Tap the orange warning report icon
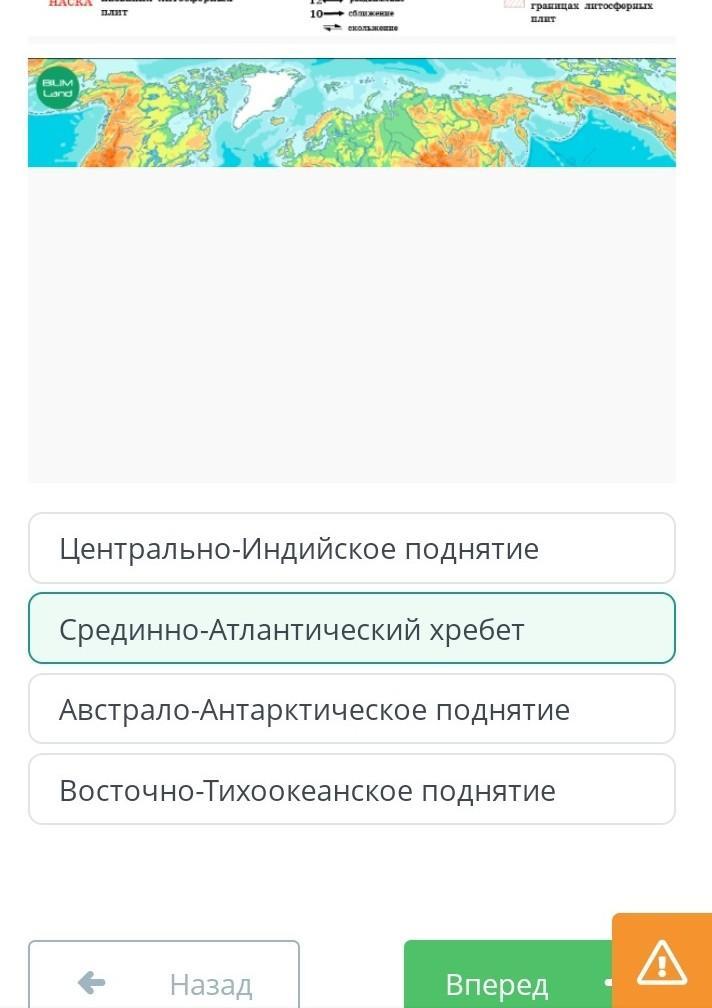712x1008 pixels. click(x=661, y=963)
